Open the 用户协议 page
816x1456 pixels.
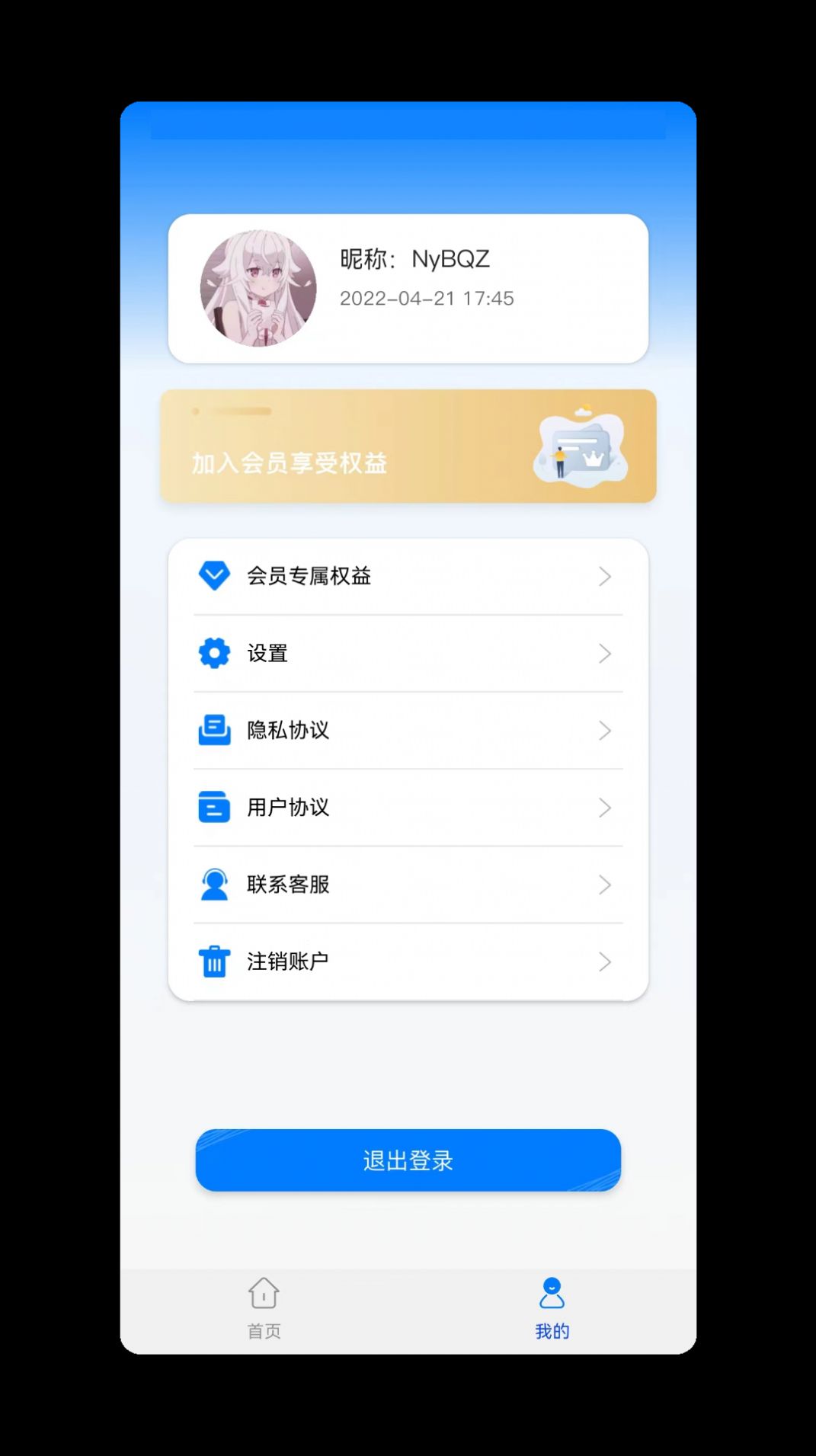(408, 808)
